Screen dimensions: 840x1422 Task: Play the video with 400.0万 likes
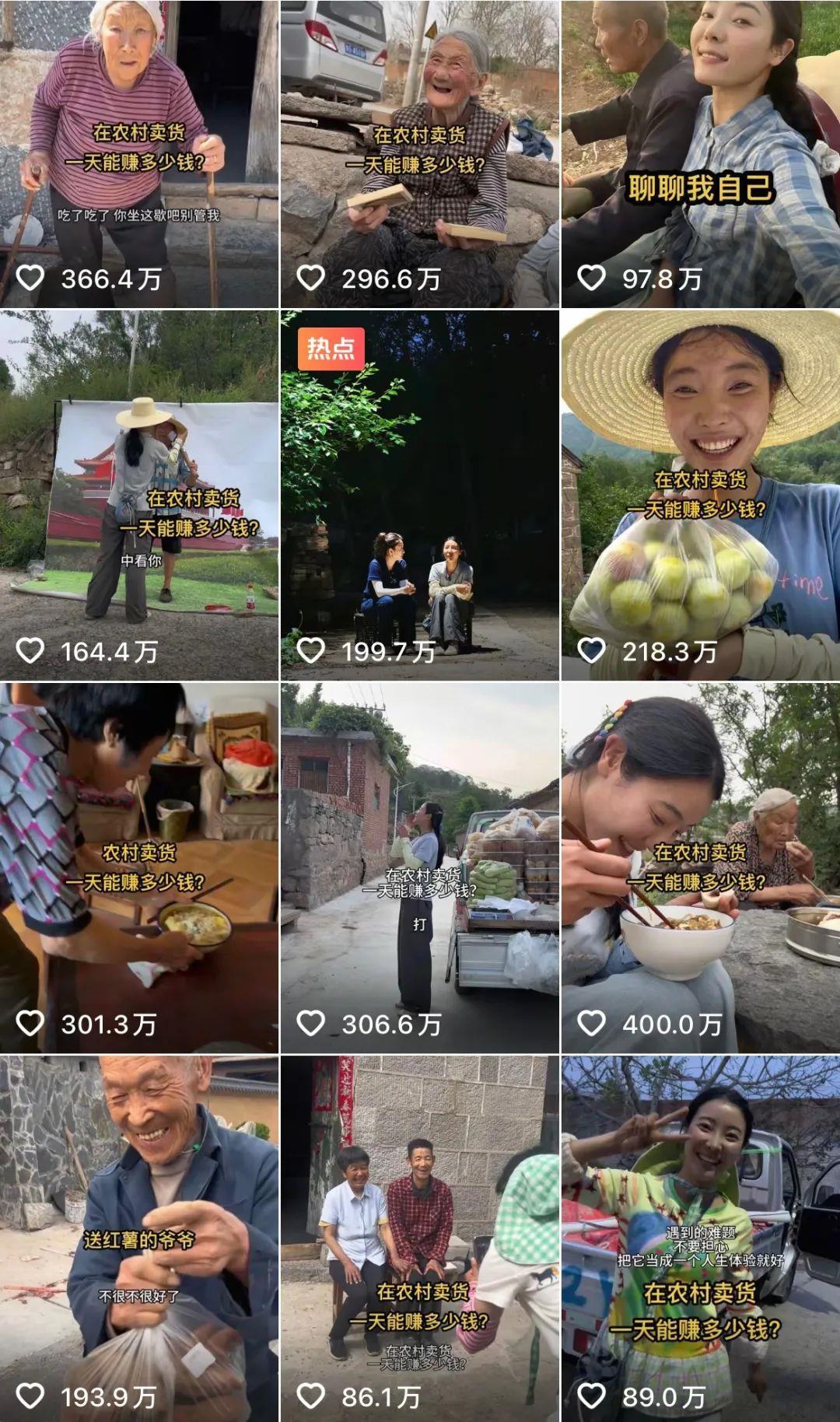[700, 867]
